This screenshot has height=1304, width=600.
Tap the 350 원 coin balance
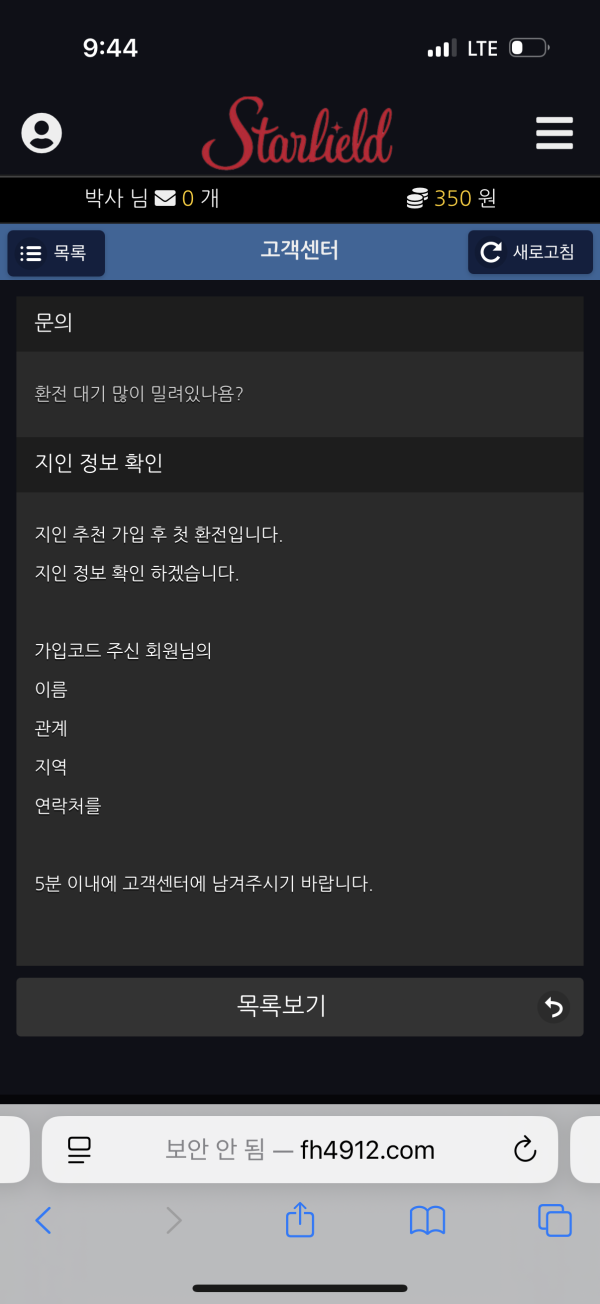(451, 198)
